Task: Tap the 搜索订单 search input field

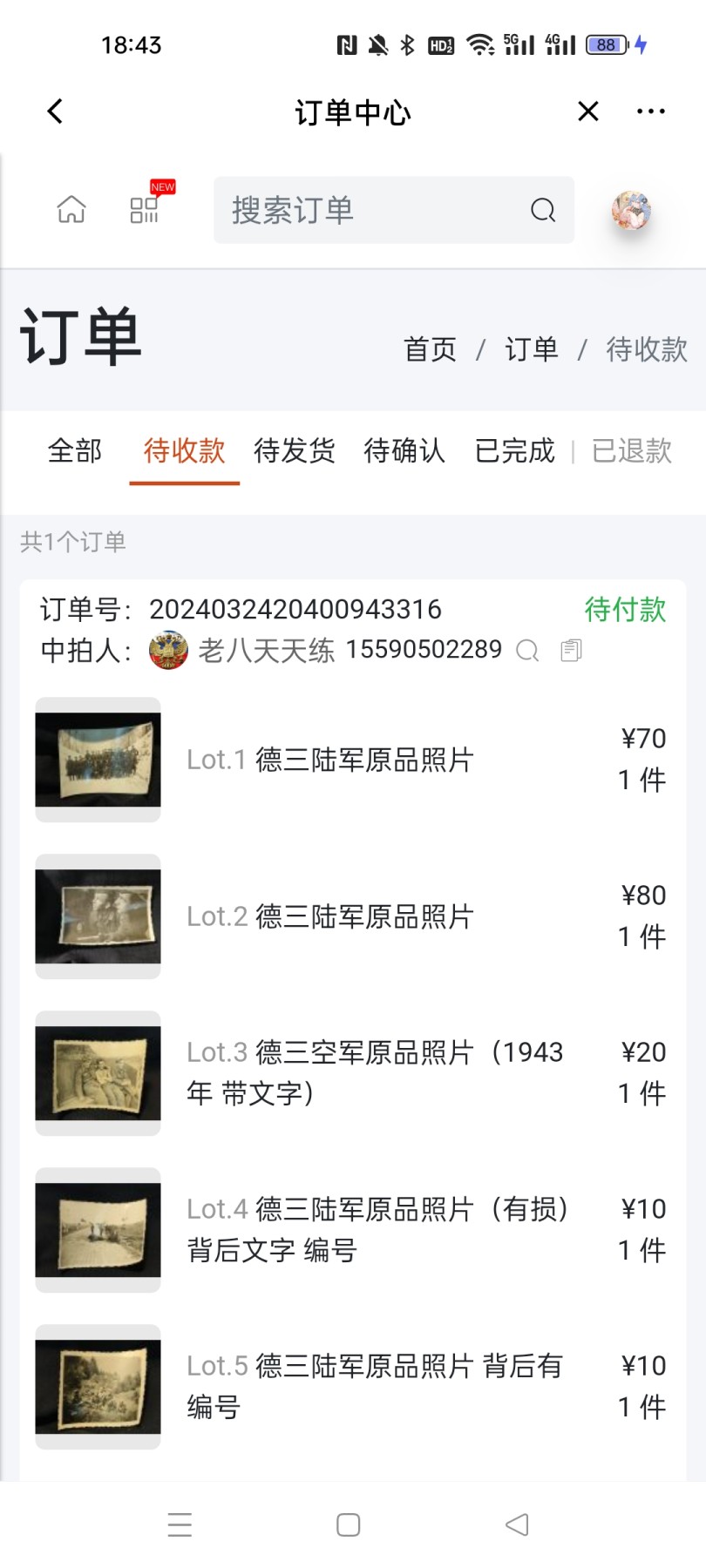Action: click(349, 210)
